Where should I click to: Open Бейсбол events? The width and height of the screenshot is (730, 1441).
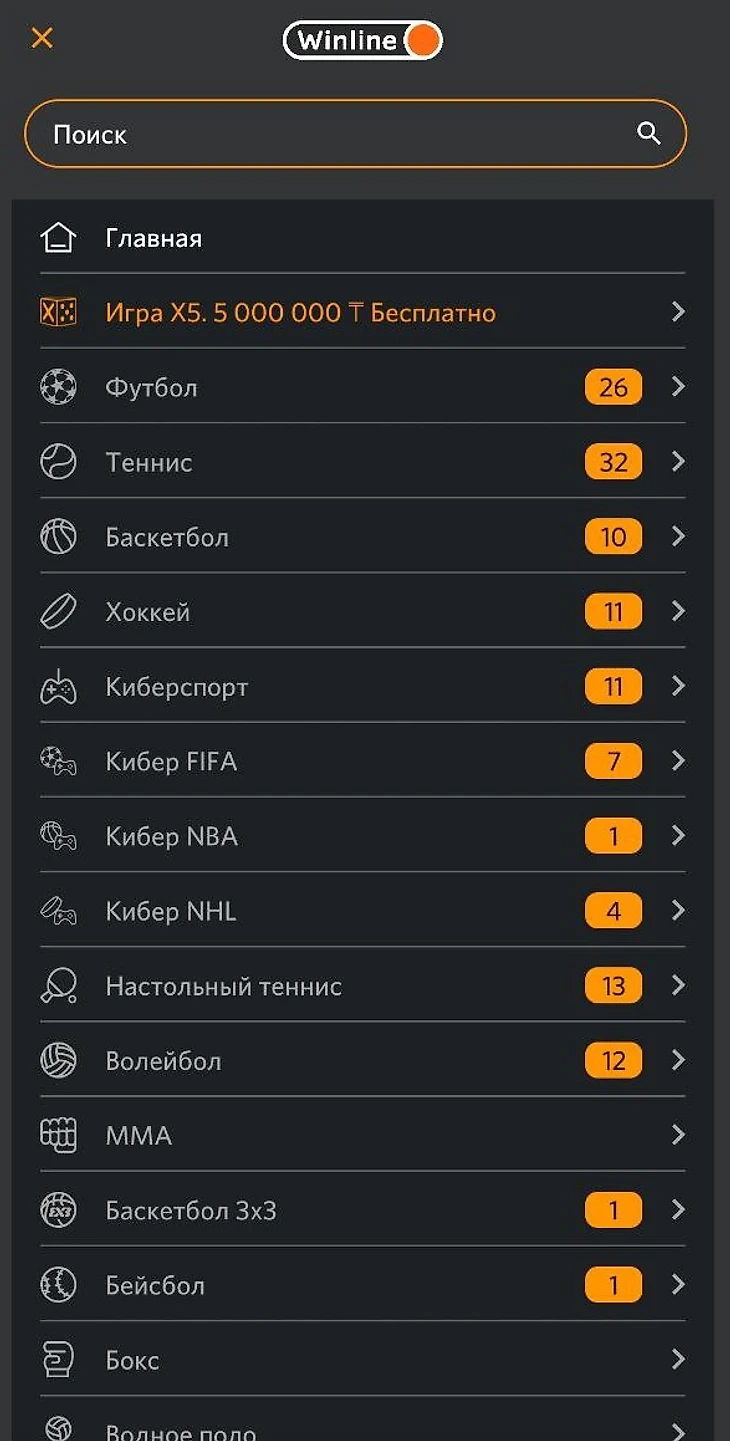[x=155, y=1285]
